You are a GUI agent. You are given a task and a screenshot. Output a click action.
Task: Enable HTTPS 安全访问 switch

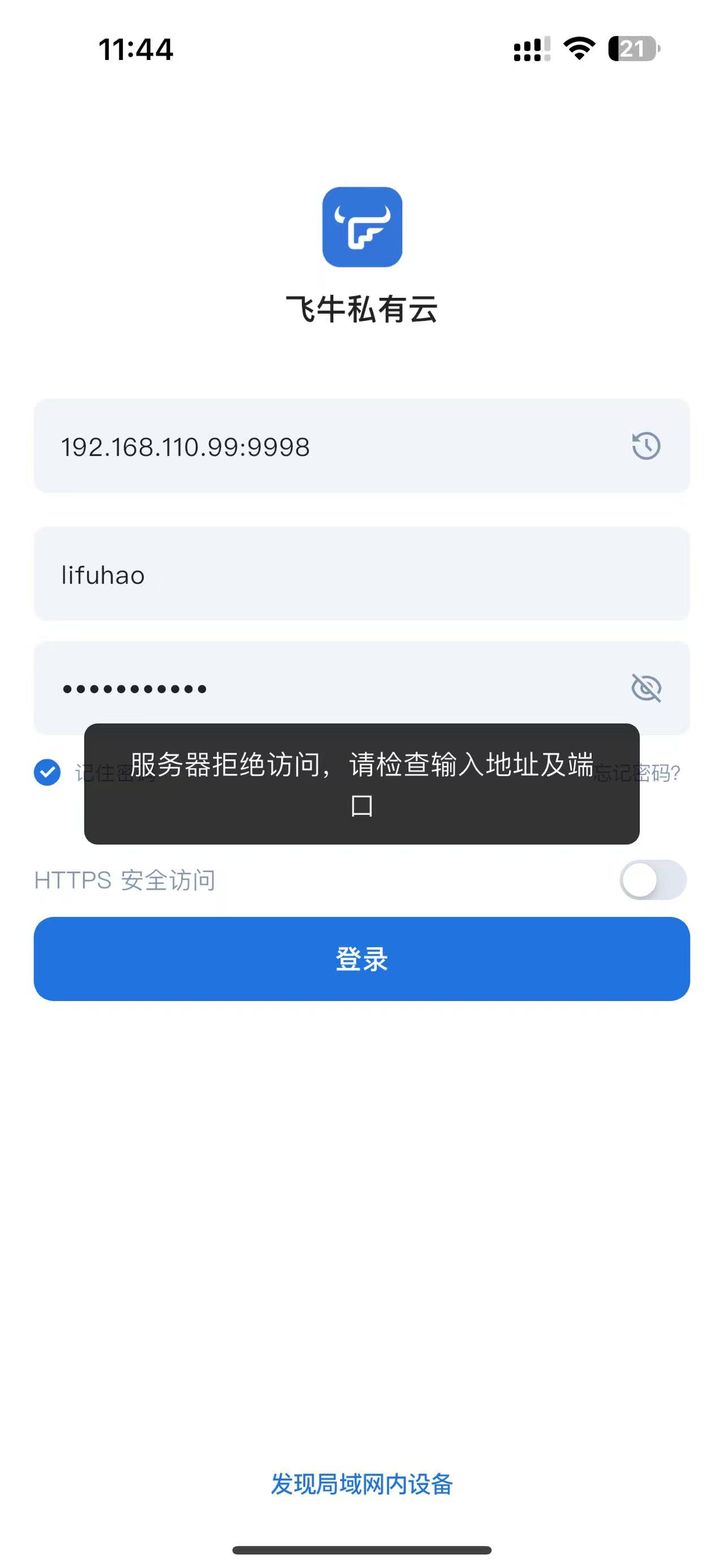(x=653, y=880)
